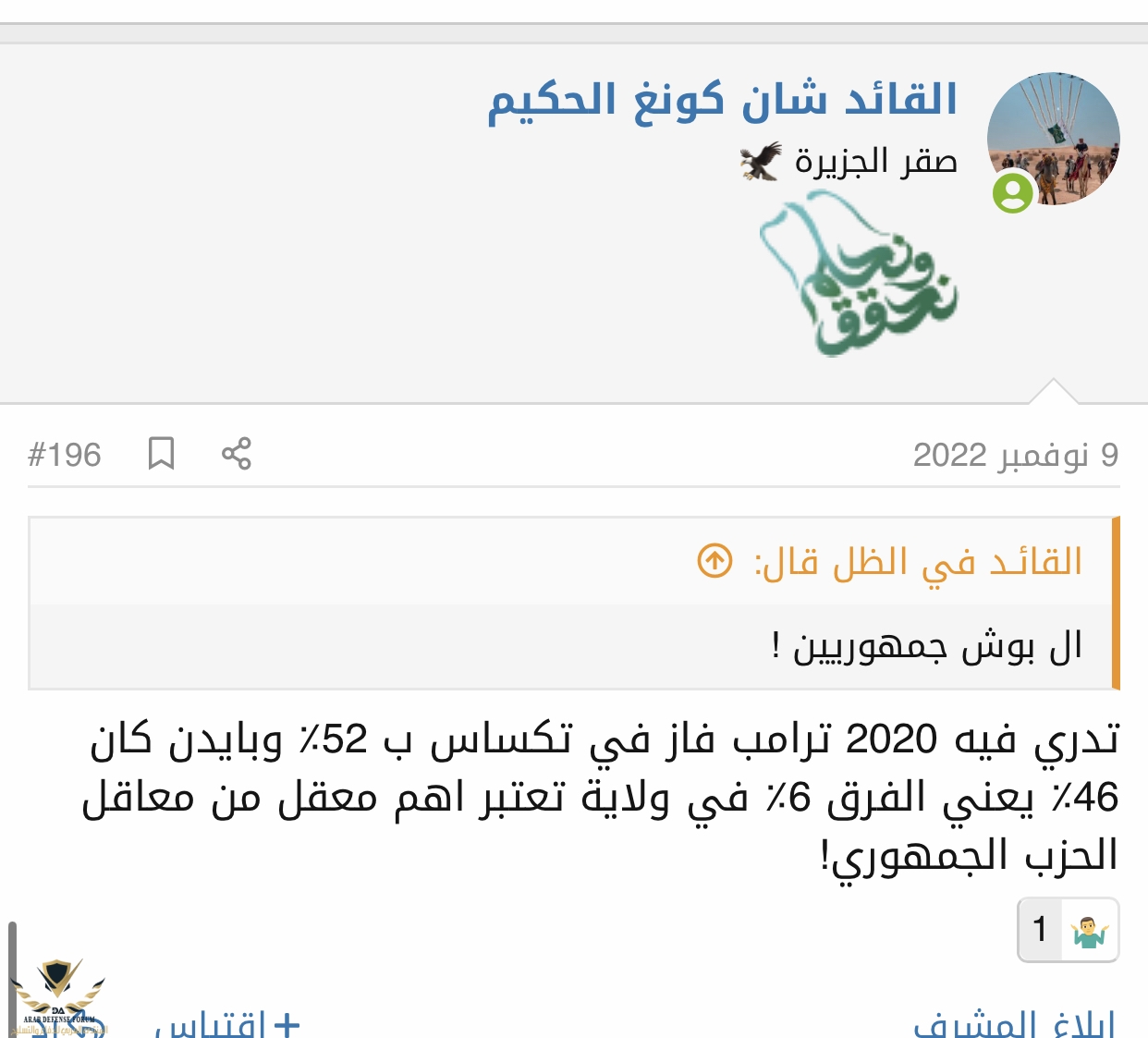This screenshot has width=1148, height=1038.
Task: Open profile of القائد شان كونغ الحكيم
Action: coord(722,100)
